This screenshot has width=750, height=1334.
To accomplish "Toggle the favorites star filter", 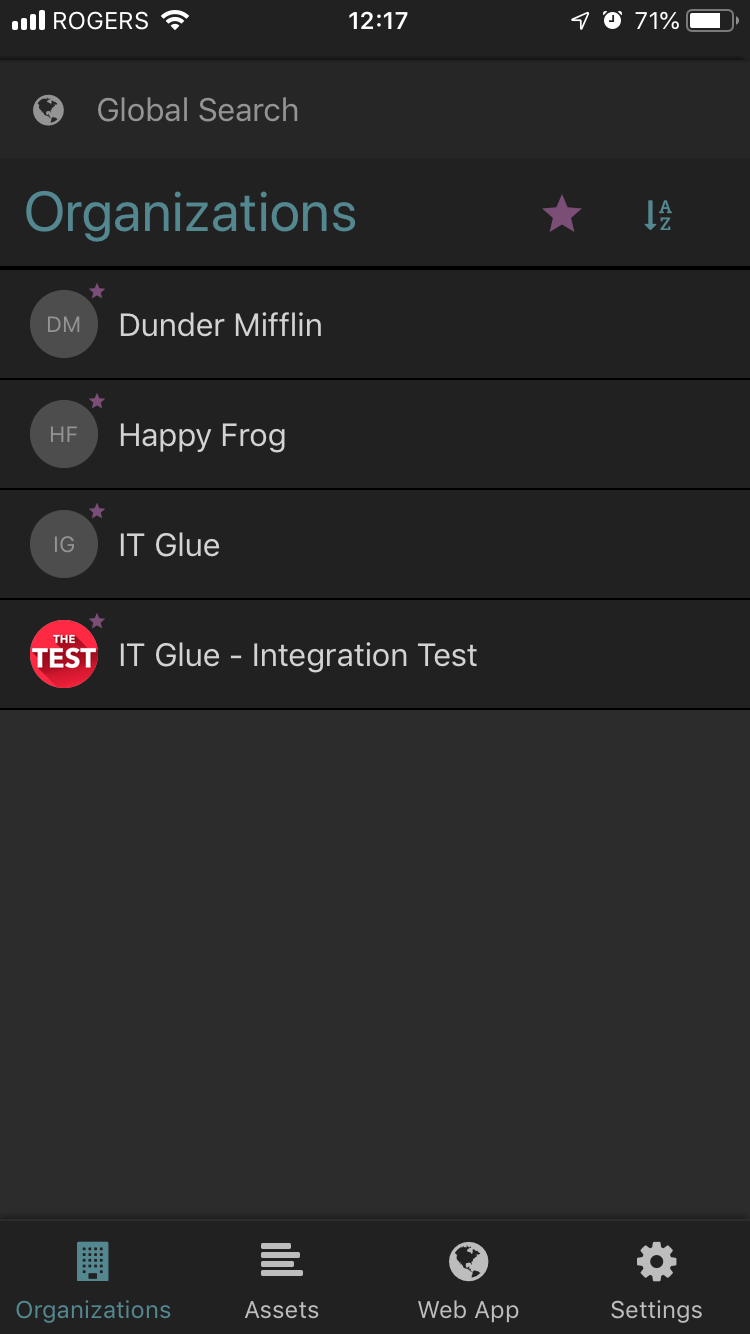I will click(561, 214).
